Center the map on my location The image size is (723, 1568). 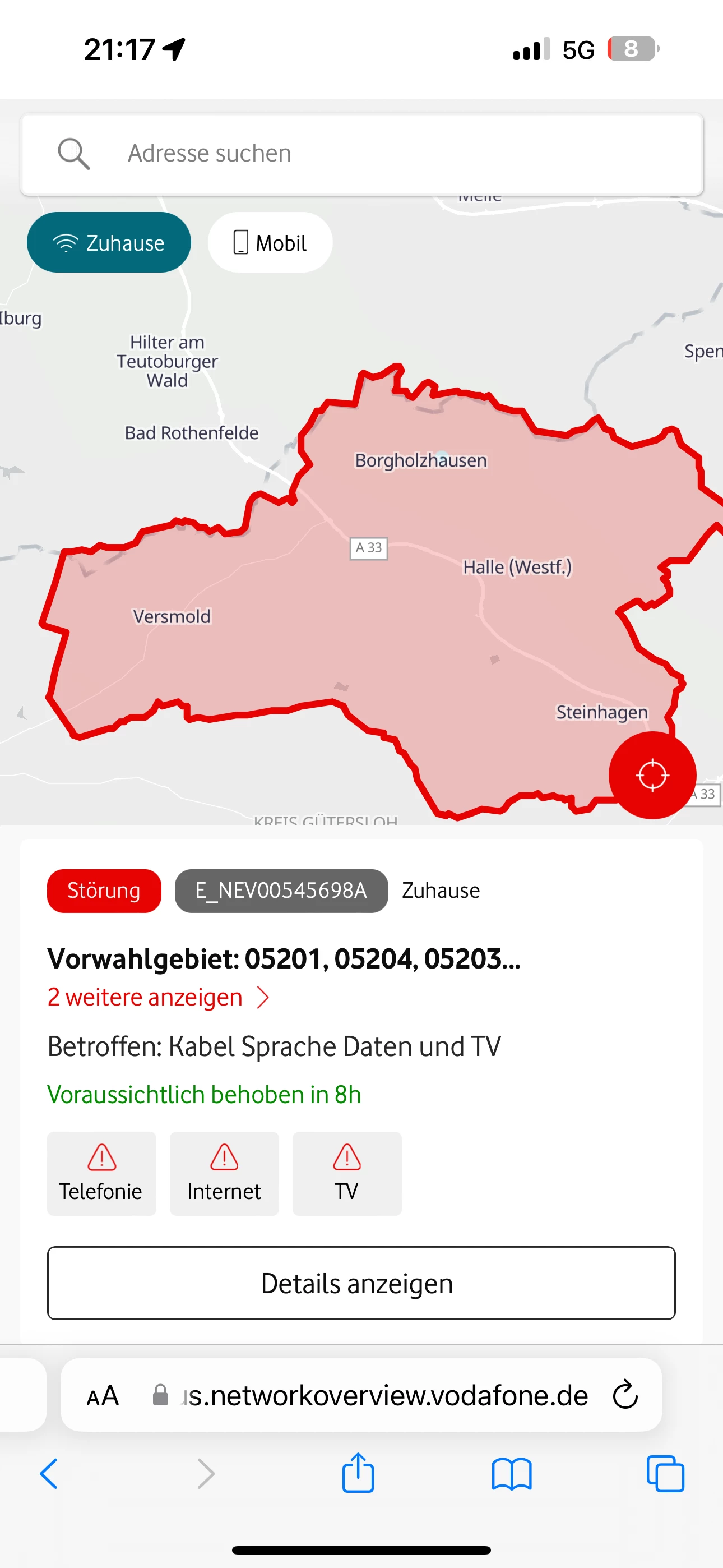652,775
